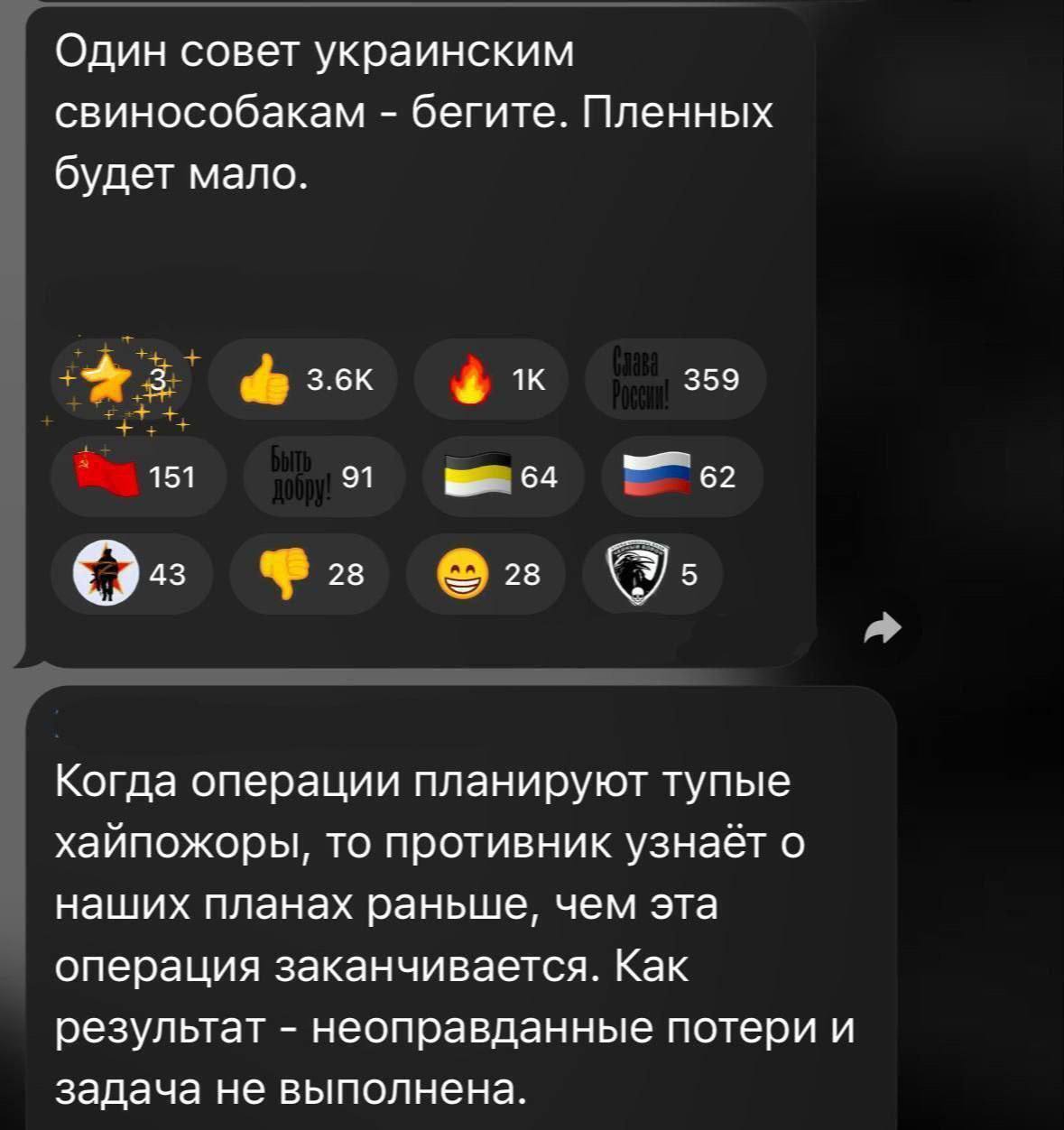Viewport: 1064px width, 1130px height.
Task: Tap the star emblem reaction with 43
Action: [133, 573]
